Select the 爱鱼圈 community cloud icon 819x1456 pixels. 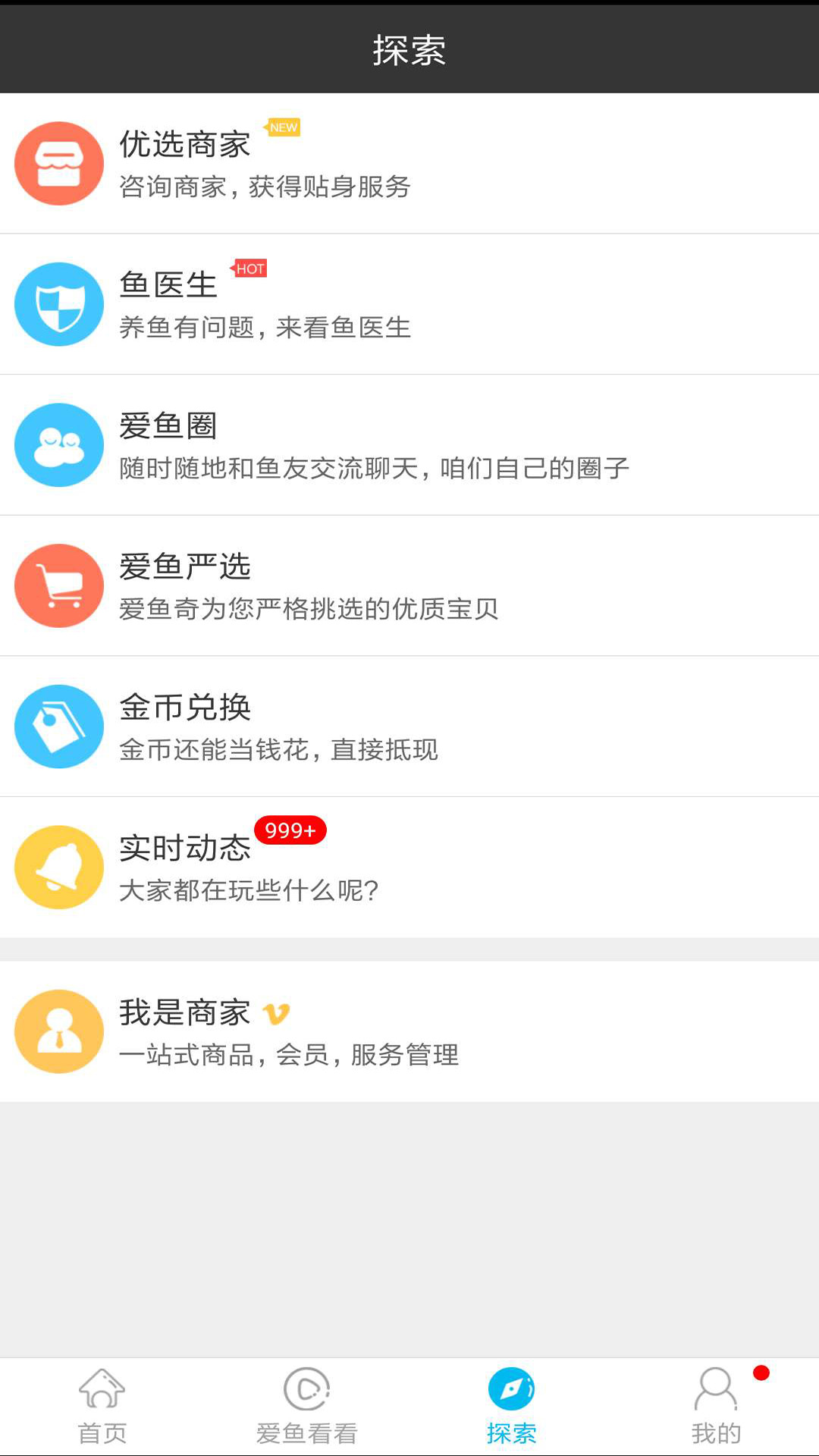pyautogui.click(x=58, y=444)
